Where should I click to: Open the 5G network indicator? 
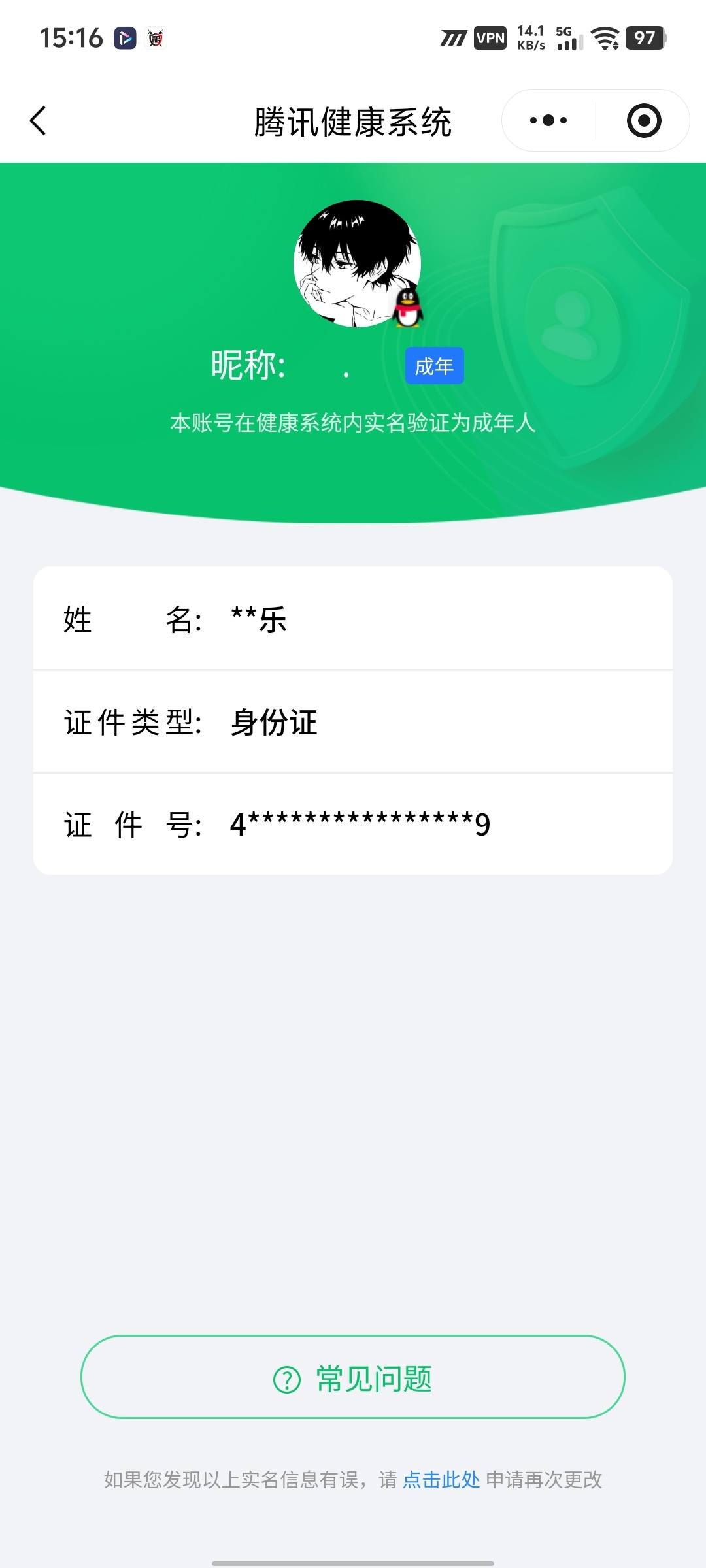point(566,31)
